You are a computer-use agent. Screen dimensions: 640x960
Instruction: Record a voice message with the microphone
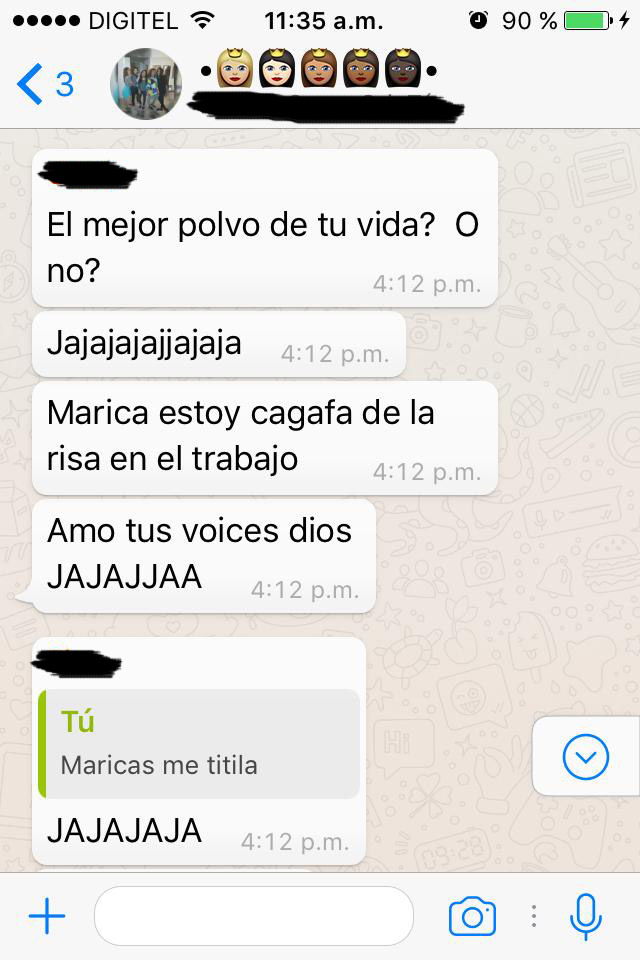[x=585, y=916]
